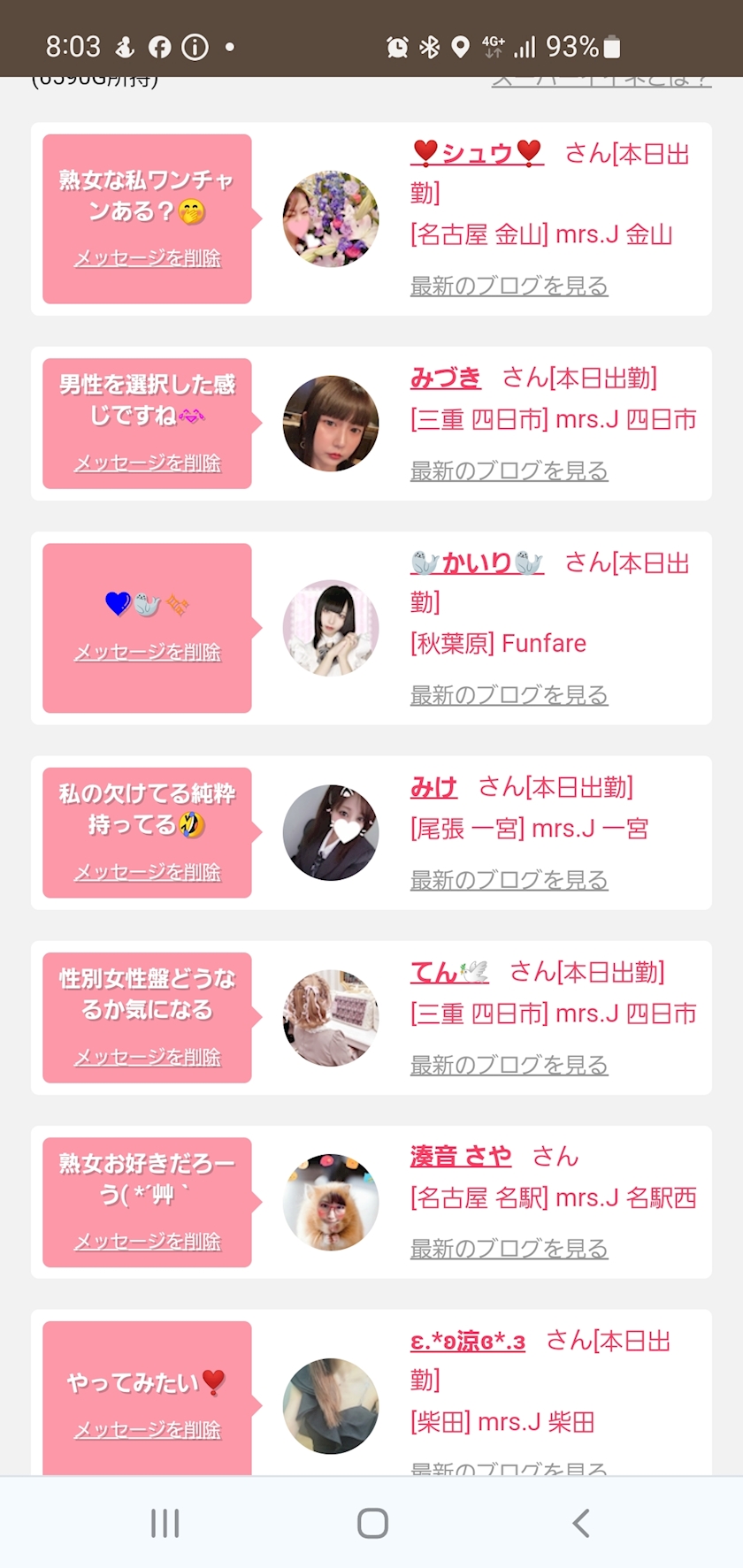Delete the message sent to シュウ
The width and height of the screenshot is (743, 1568).
[x=147, y=258]
